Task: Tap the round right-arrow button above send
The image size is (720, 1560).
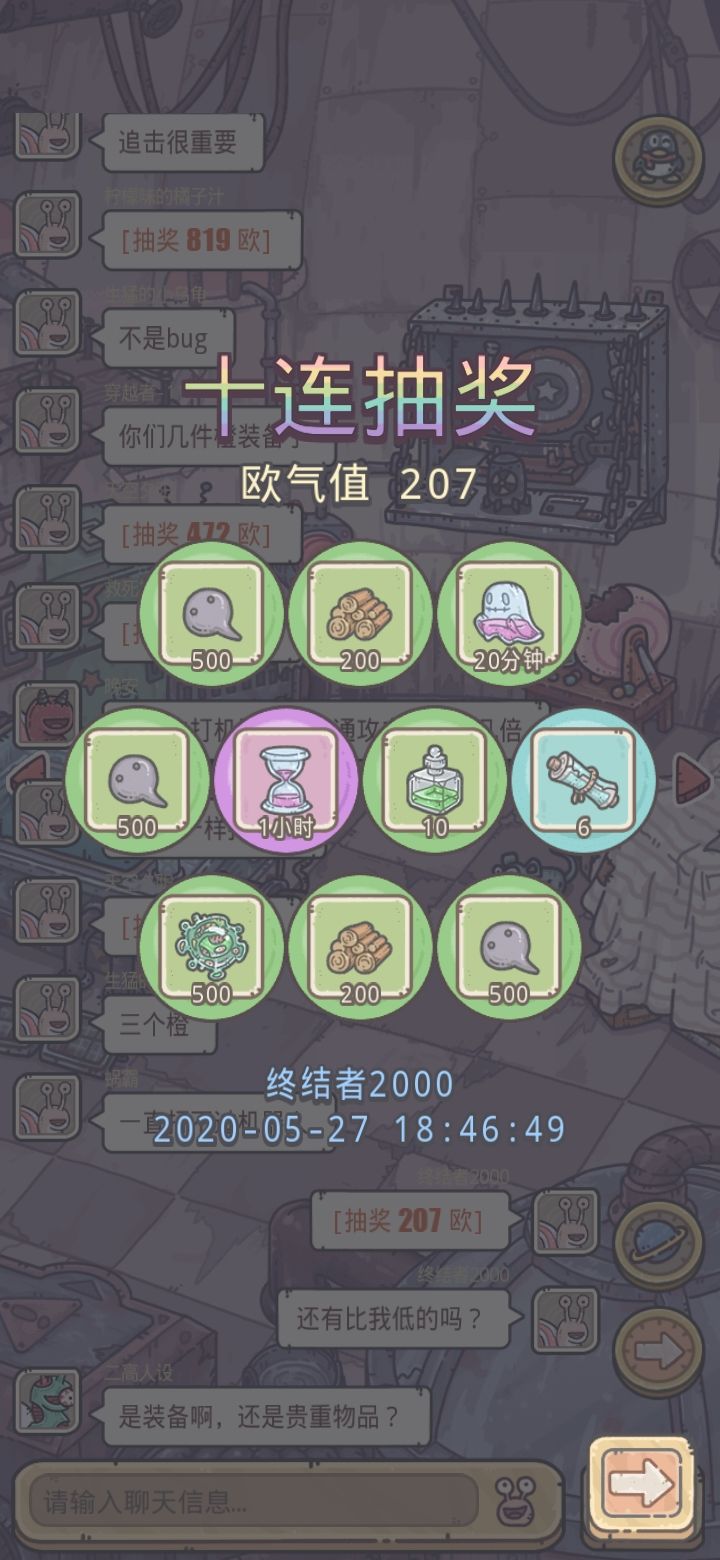Action: 658,1352
